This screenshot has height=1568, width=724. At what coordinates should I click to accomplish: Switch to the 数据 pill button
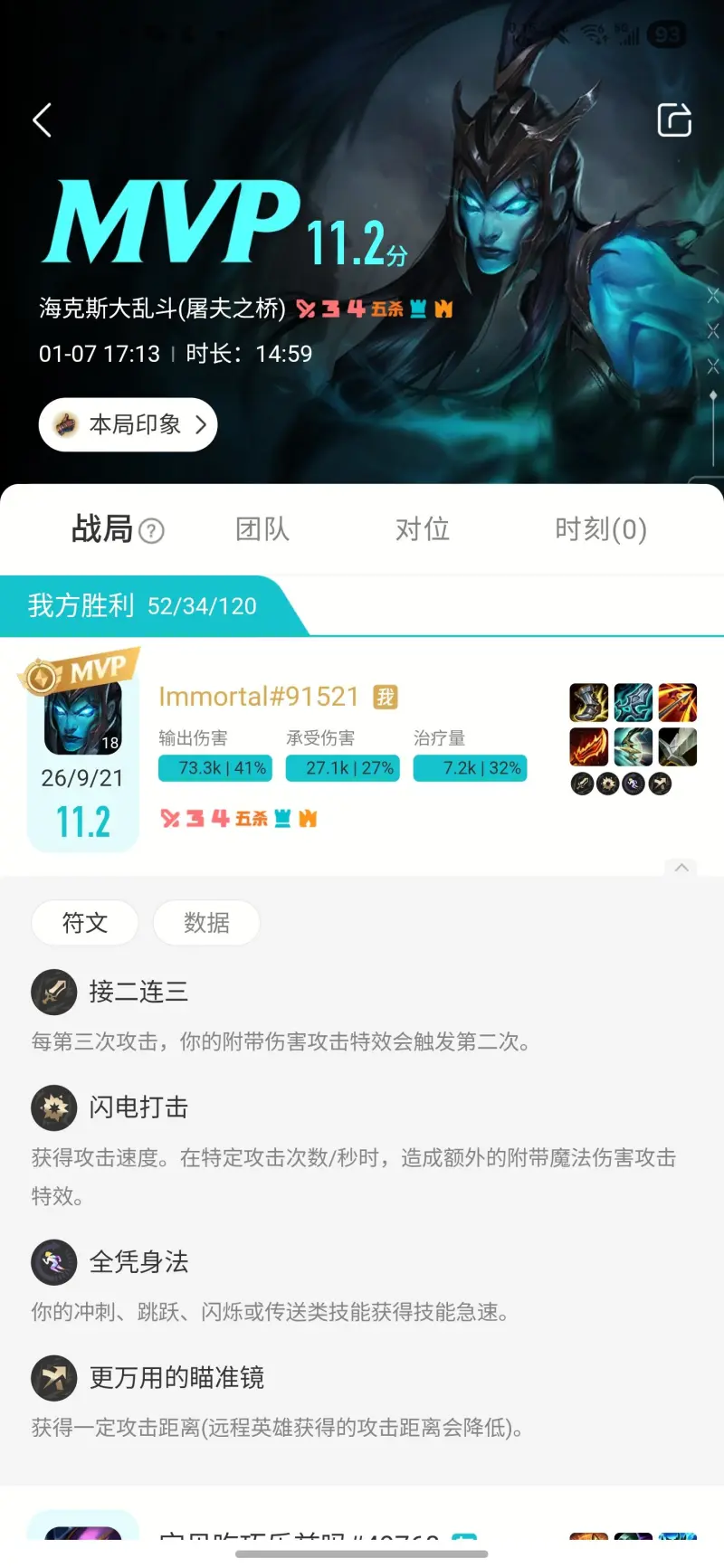click(206, 923)
